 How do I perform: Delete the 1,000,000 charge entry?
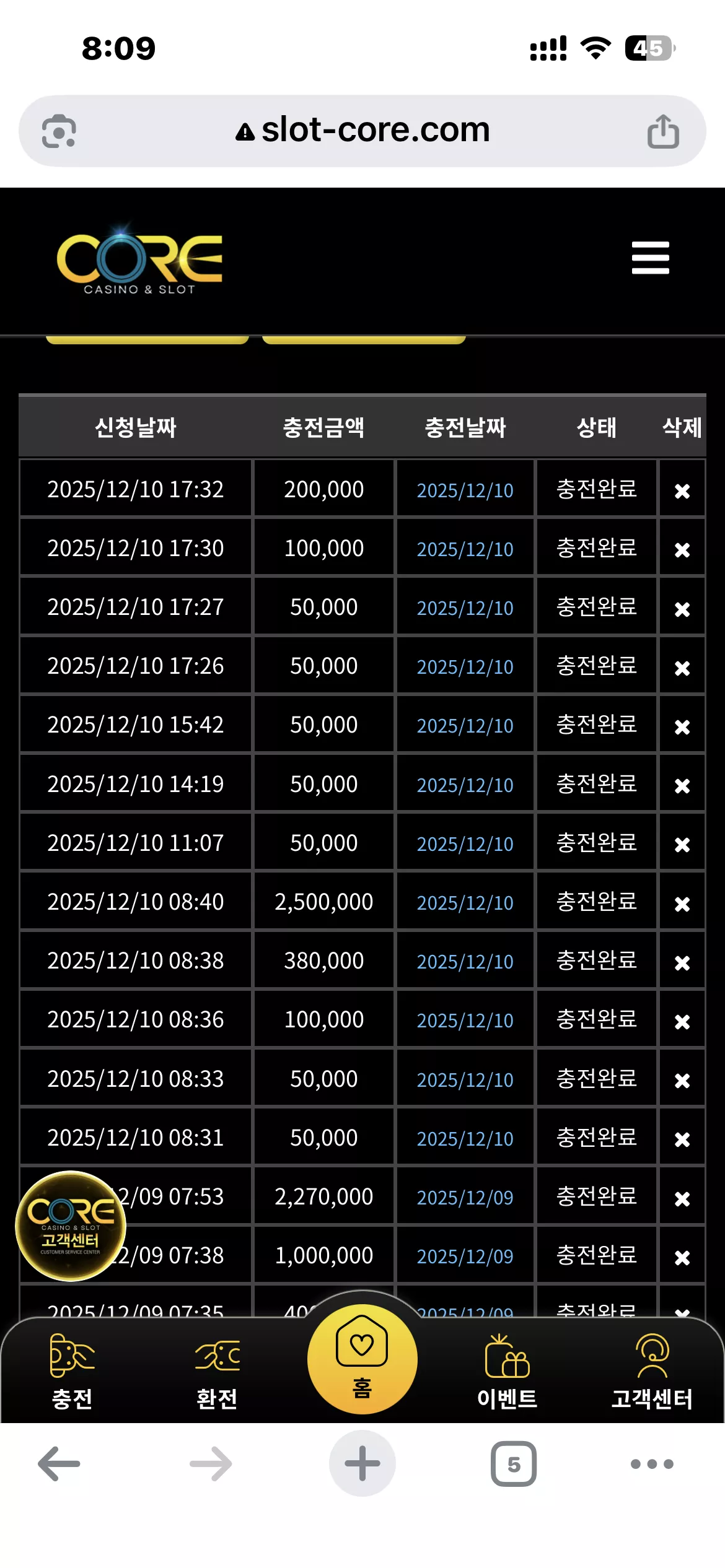(682, 1257)
